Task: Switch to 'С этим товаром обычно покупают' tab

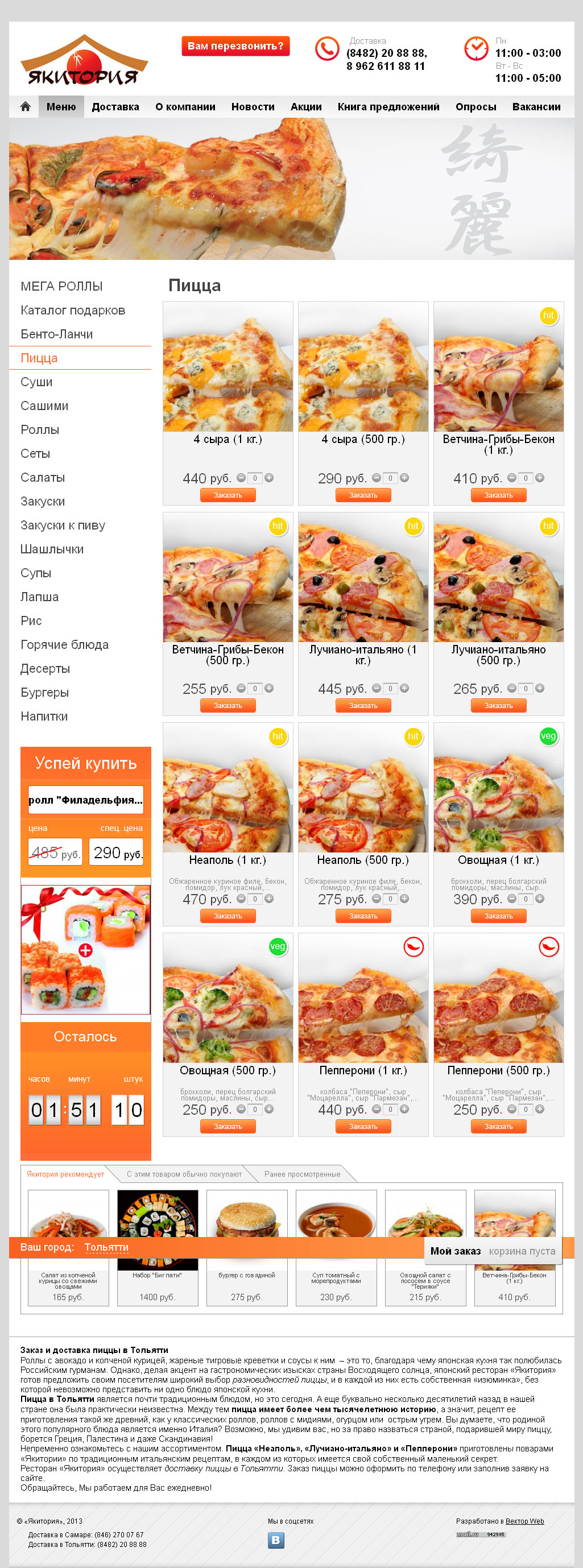Action: (x=184, y=1174)
